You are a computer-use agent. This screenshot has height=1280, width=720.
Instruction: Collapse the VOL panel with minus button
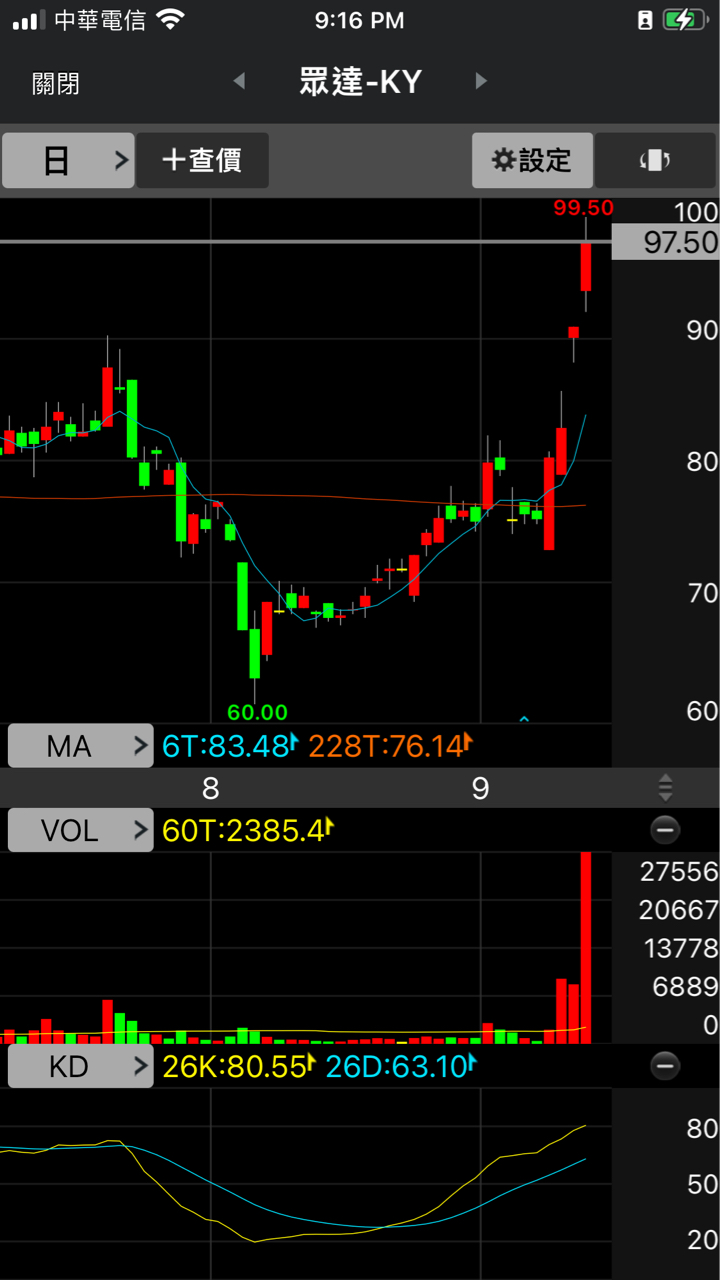pos(665,830)
